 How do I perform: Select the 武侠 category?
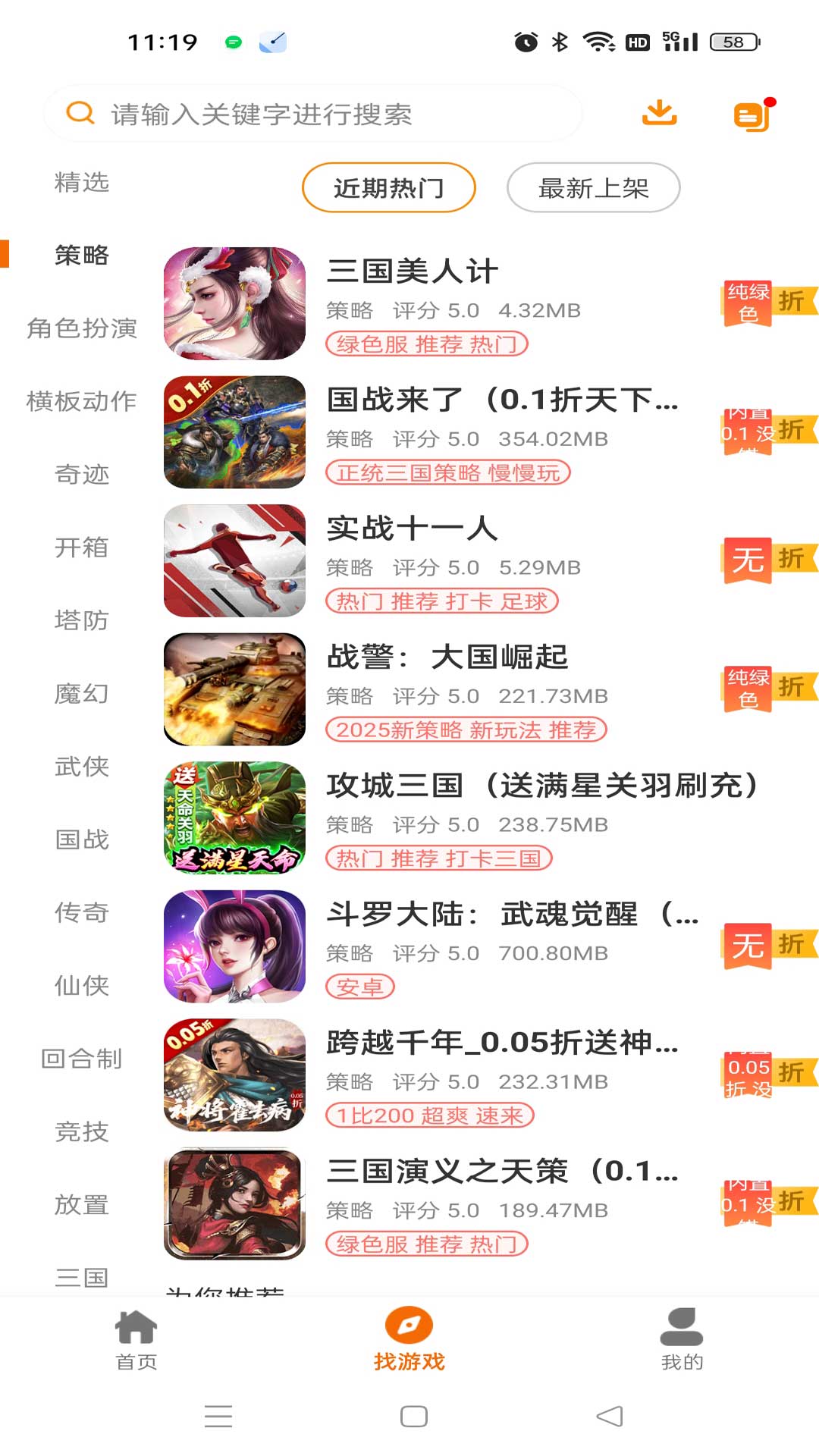point(82,767)
